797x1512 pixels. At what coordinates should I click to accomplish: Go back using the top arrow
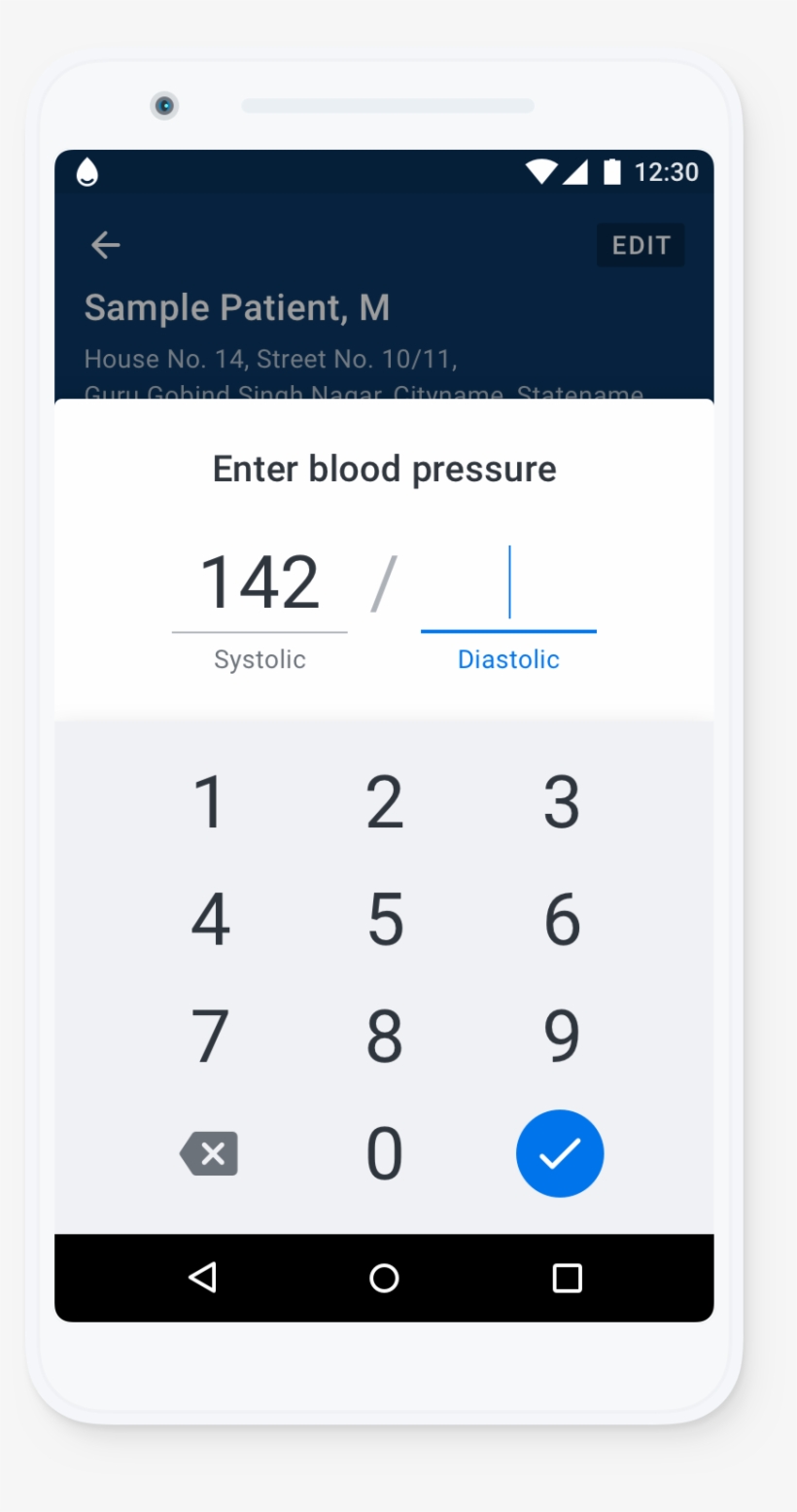(105, 245)
